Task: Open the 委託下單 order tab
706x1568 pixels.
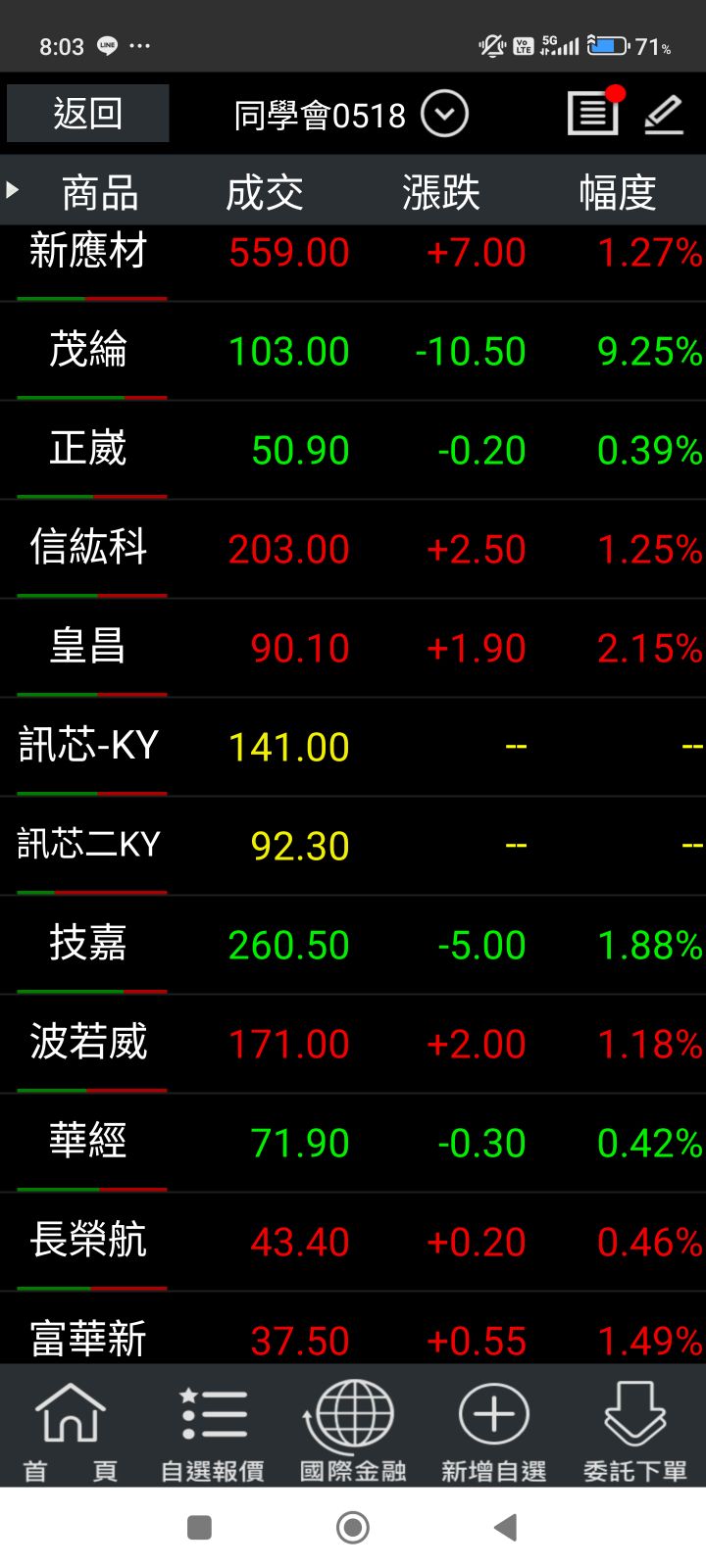Action: pyautogui.click(x=635, y=1430)
